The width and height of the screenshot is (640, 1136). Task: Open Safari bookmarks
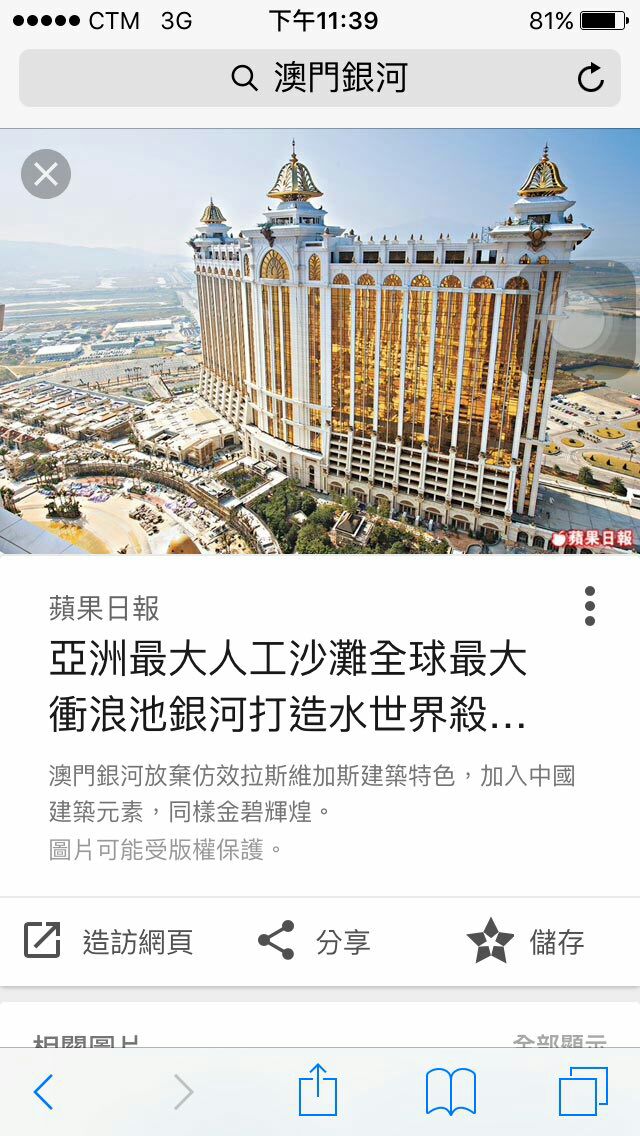(451, 1091)
